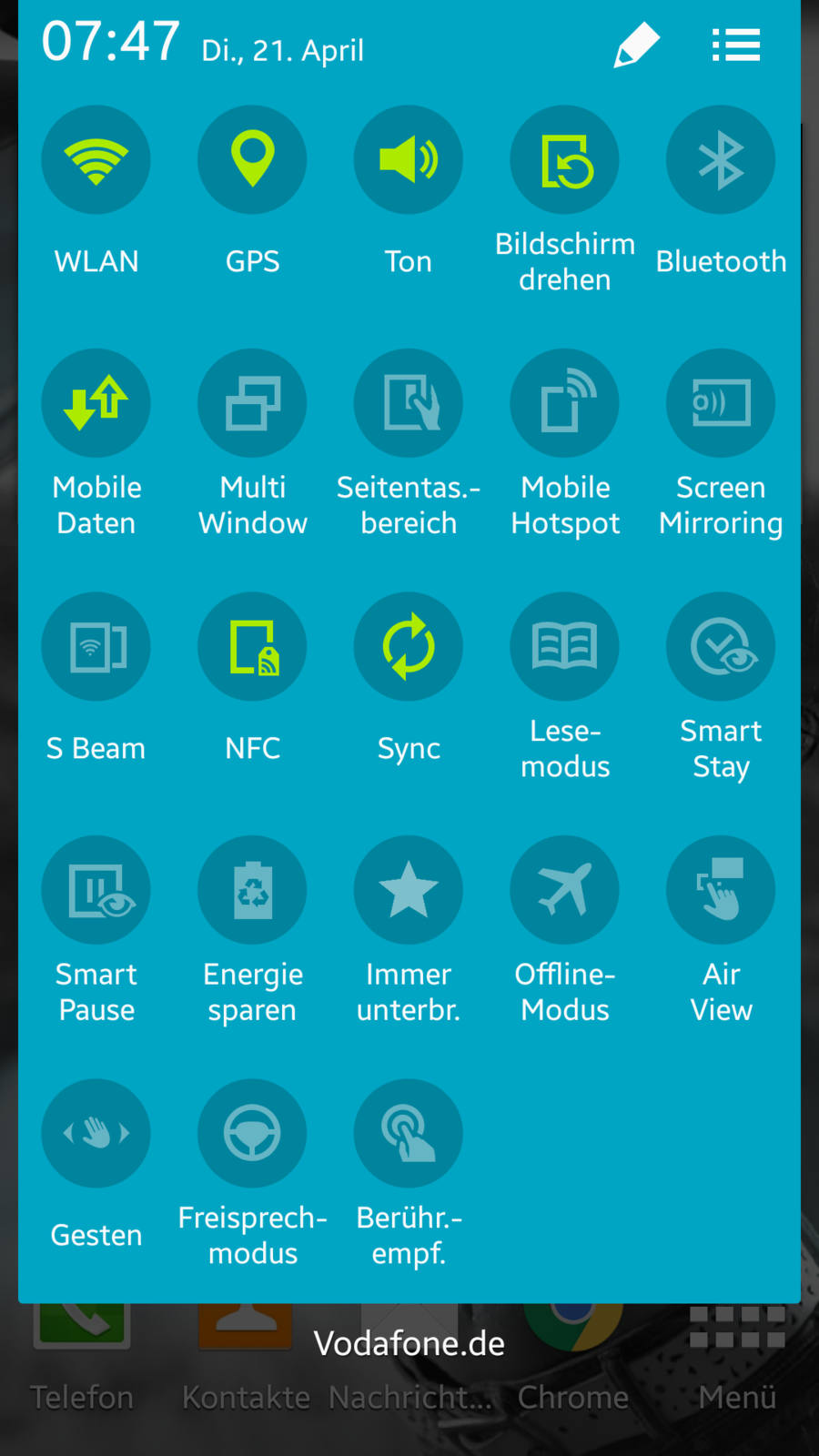Enable Multi Window
The height and width of the screenshot is (1456, 819).
(x=252, y=403)
